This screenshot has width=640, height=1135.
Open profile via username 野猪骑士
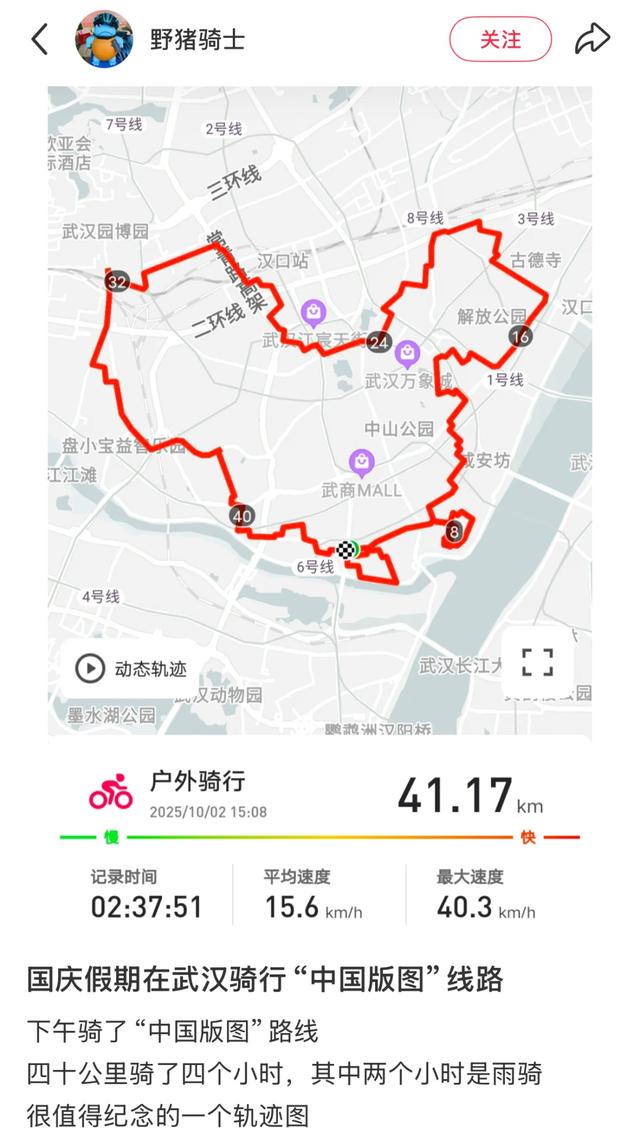pyautogui.click(x=197, y=40)
